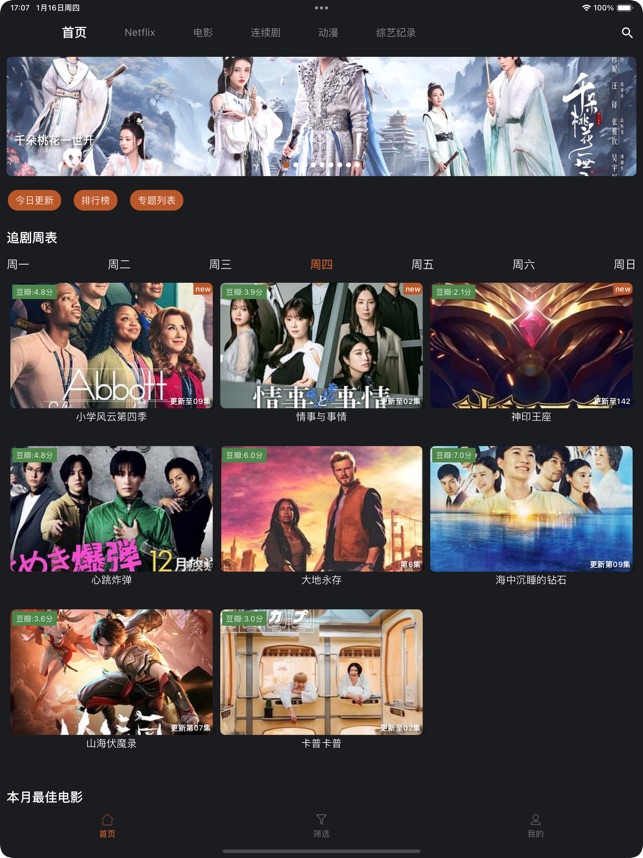
Task: Open the 排行榜 rankings
Action: (x=96, y=200)
